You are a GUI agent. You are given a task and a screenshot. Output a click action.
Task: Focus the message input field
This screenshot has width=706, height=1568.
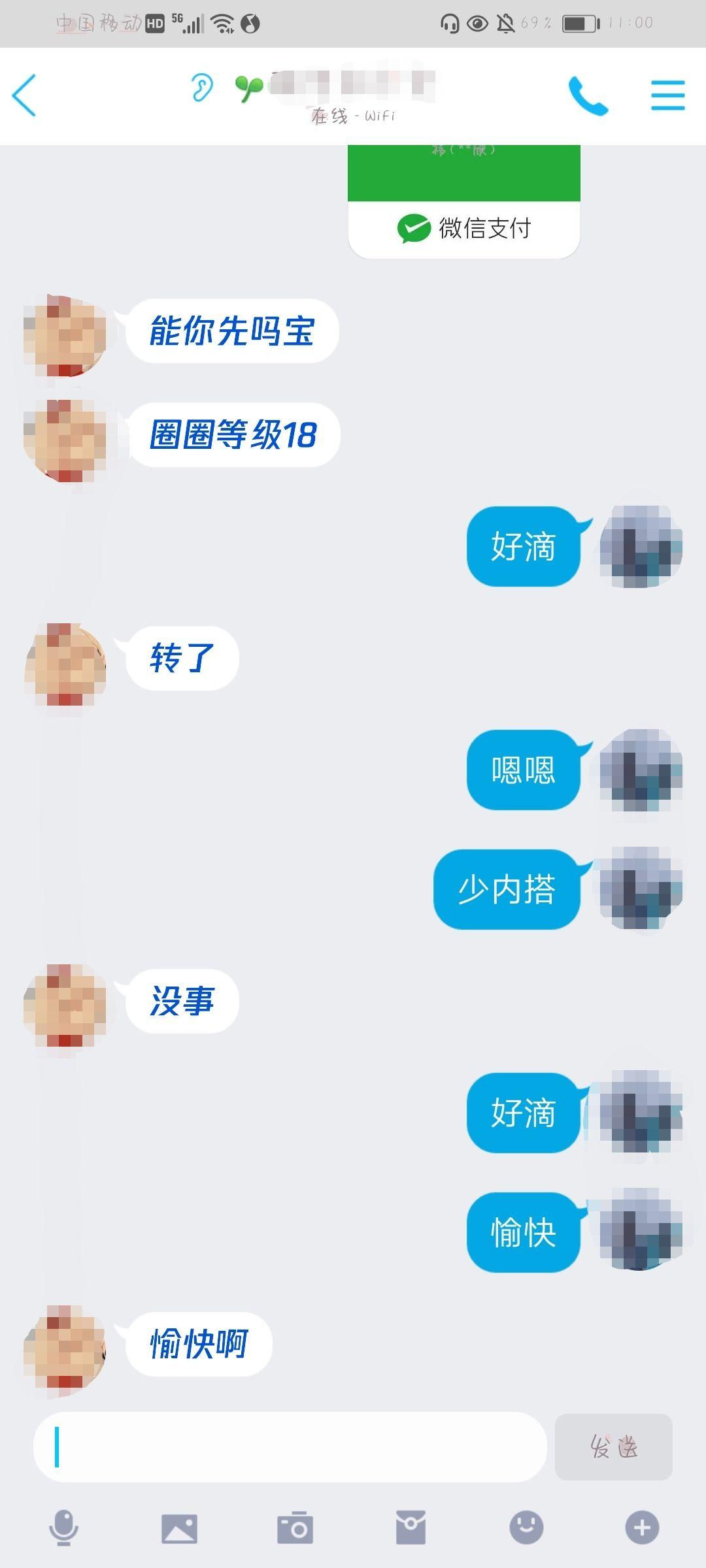click(290, 1446)
